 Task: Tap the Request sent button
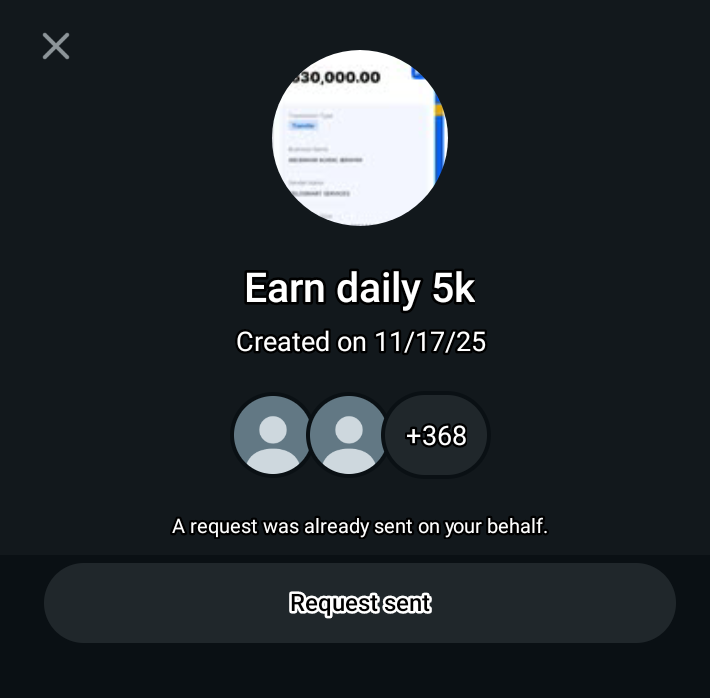tap(360, 603)
